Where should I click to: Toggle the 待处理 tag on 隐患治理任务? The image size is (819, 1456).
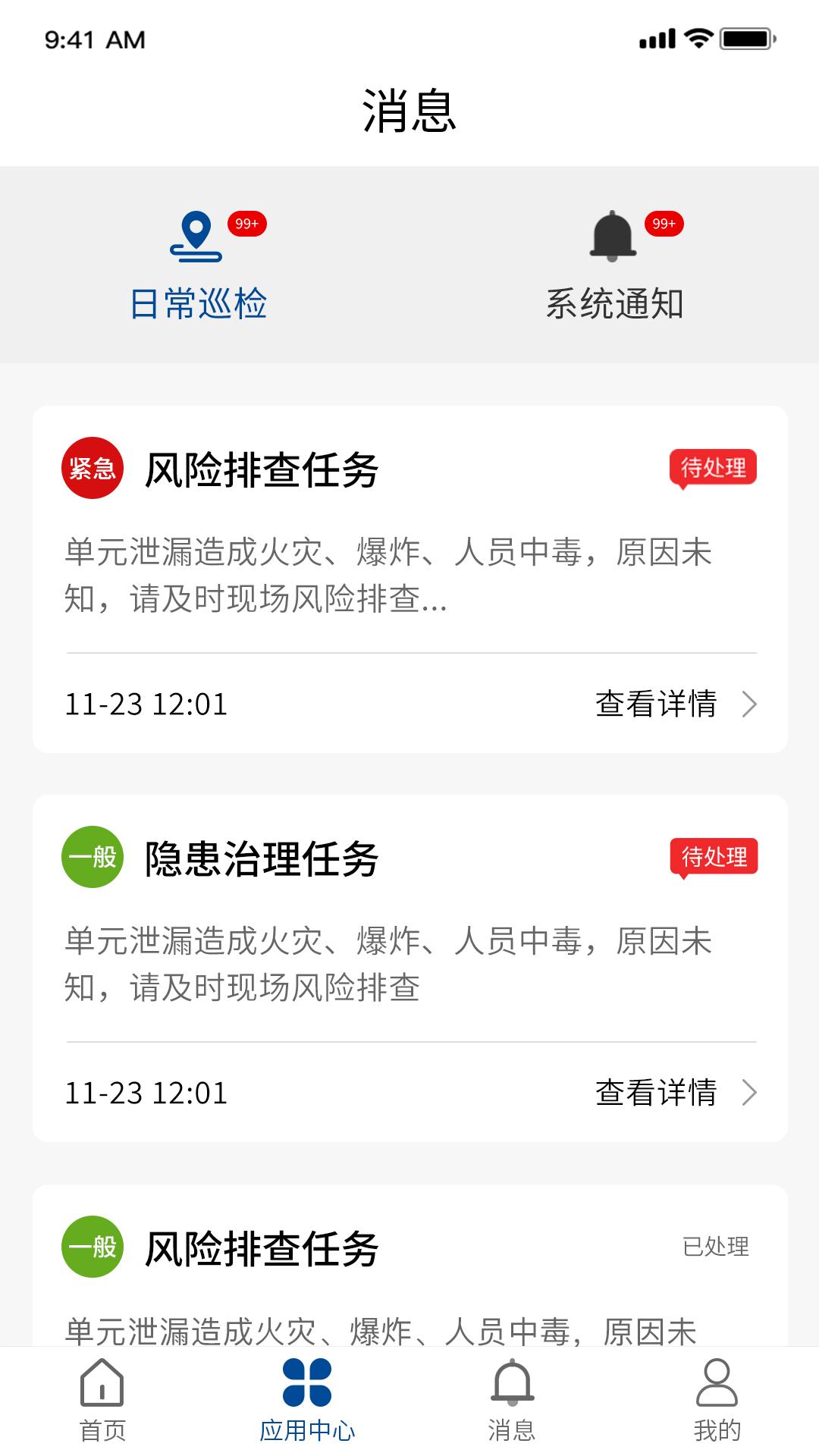click(x=714, y=857)
